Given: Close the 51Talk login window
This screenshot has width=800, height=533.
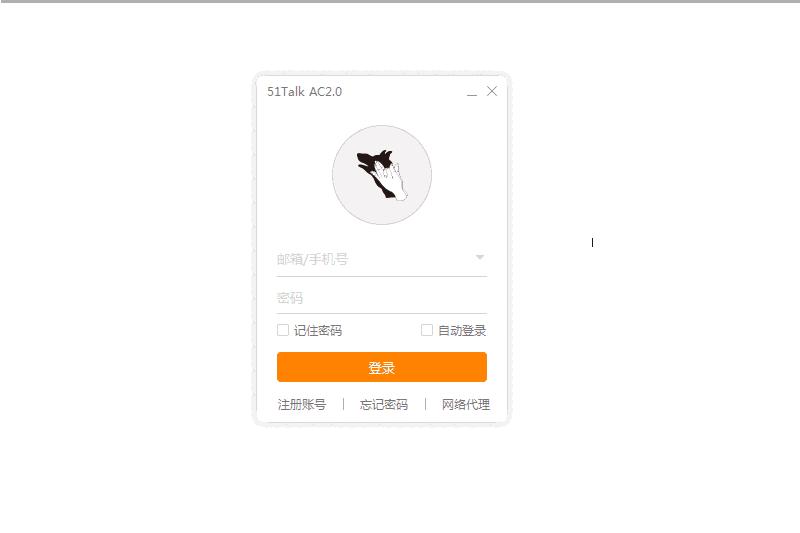Looking at the screenshot, I should [x=492, y=91].
